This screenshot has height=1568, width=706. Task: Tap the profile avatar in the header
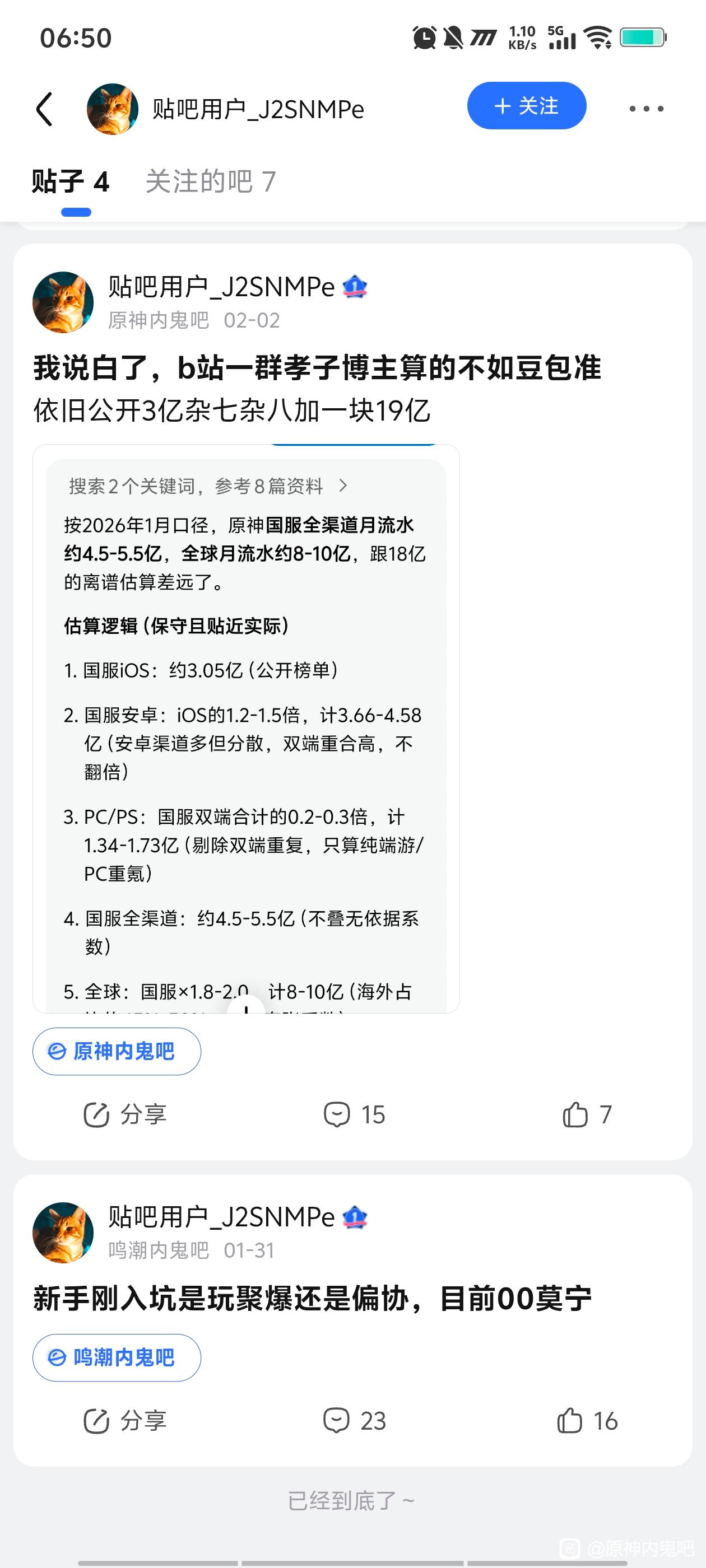113,109
